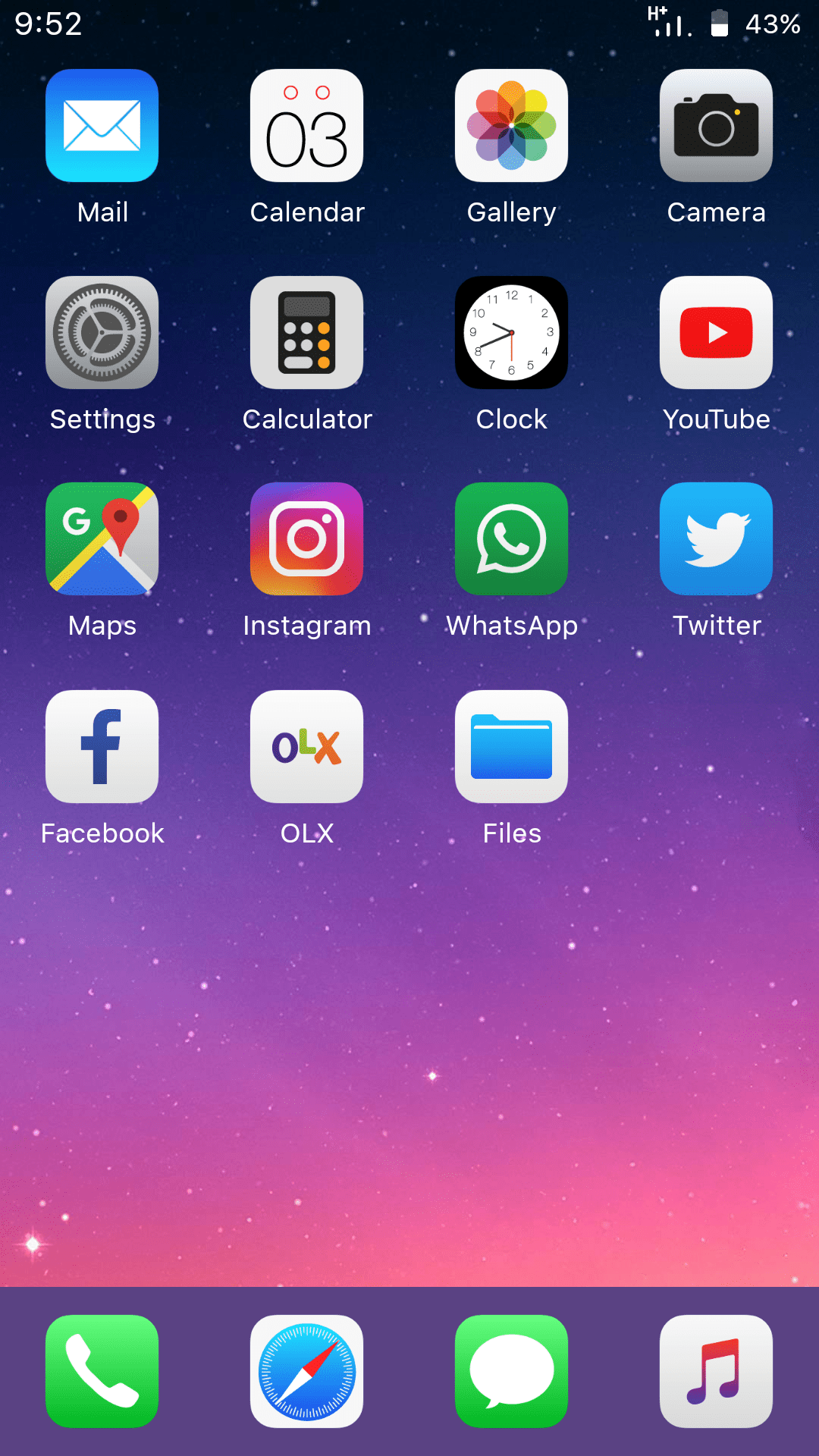
Task: Tap the battery indicator in the status bar
Action: coord(717,24)
